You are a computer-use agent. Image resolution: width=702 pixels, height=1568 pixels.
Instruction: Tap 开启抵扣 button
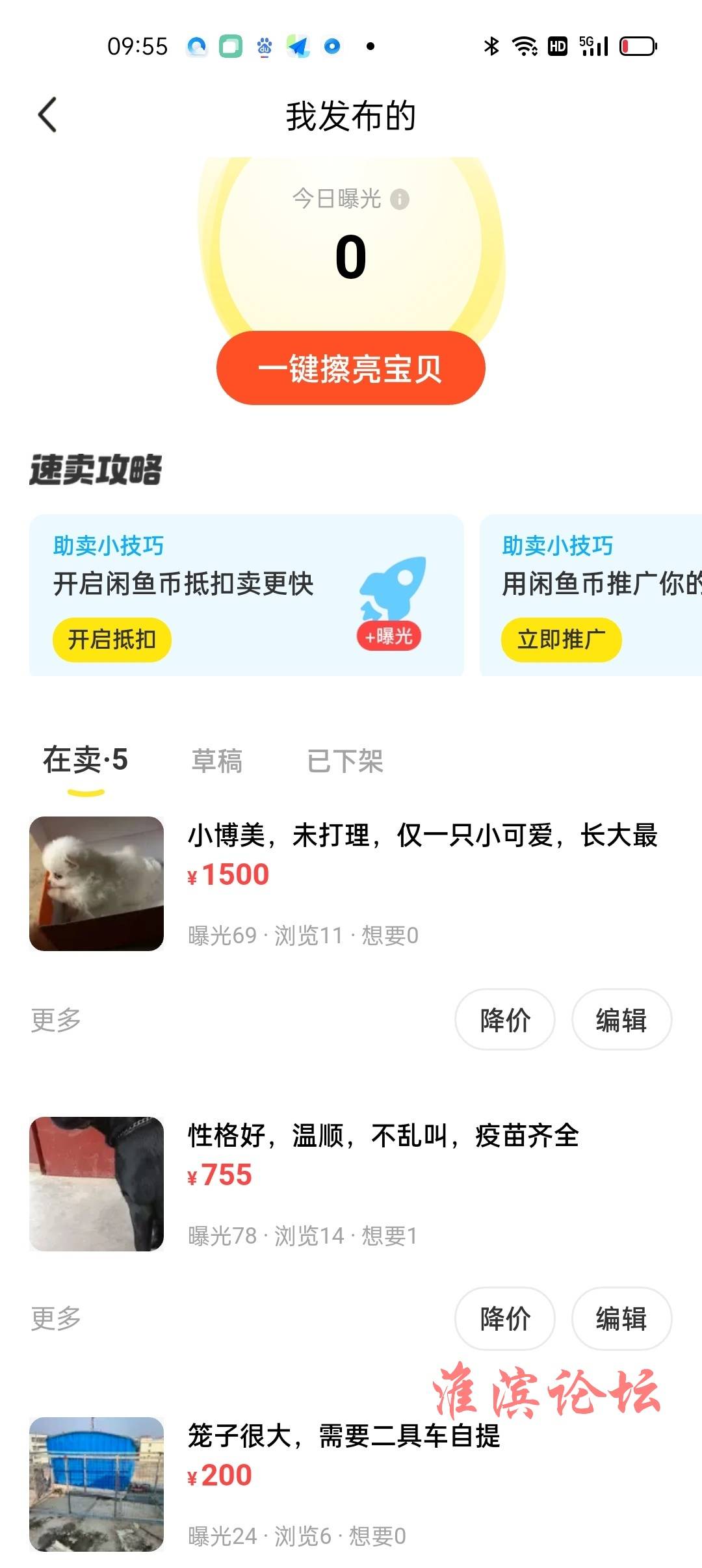112,640
